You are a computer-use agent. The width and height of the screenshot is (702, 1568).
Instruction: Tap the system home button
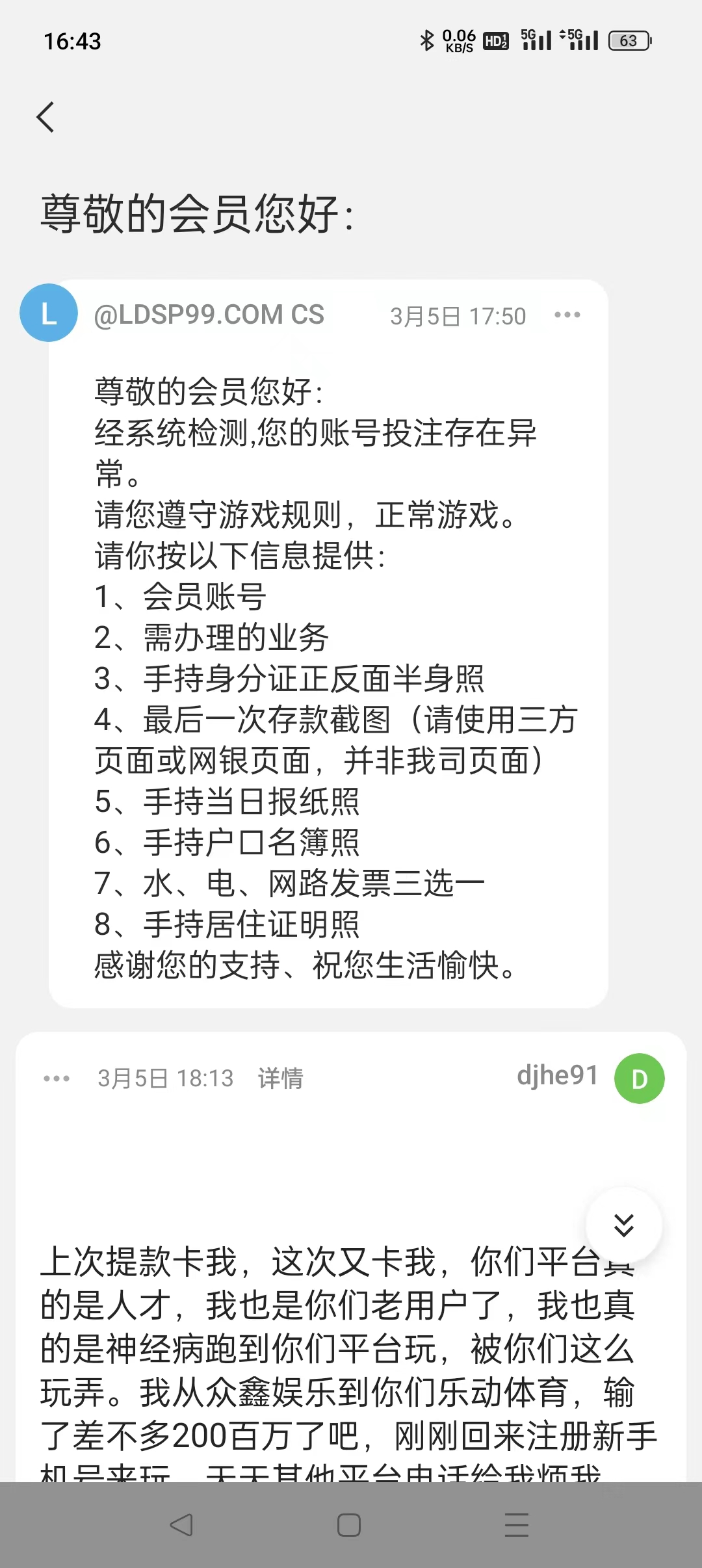349,1524
